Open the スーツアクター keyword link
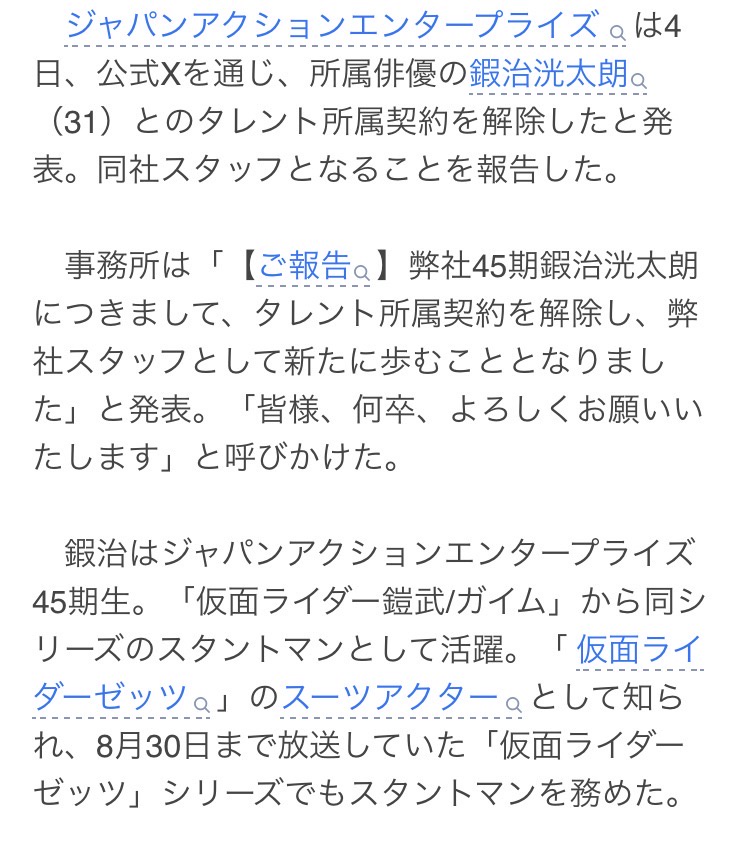This screenshot has height=844, width=750. click(401, 697)
